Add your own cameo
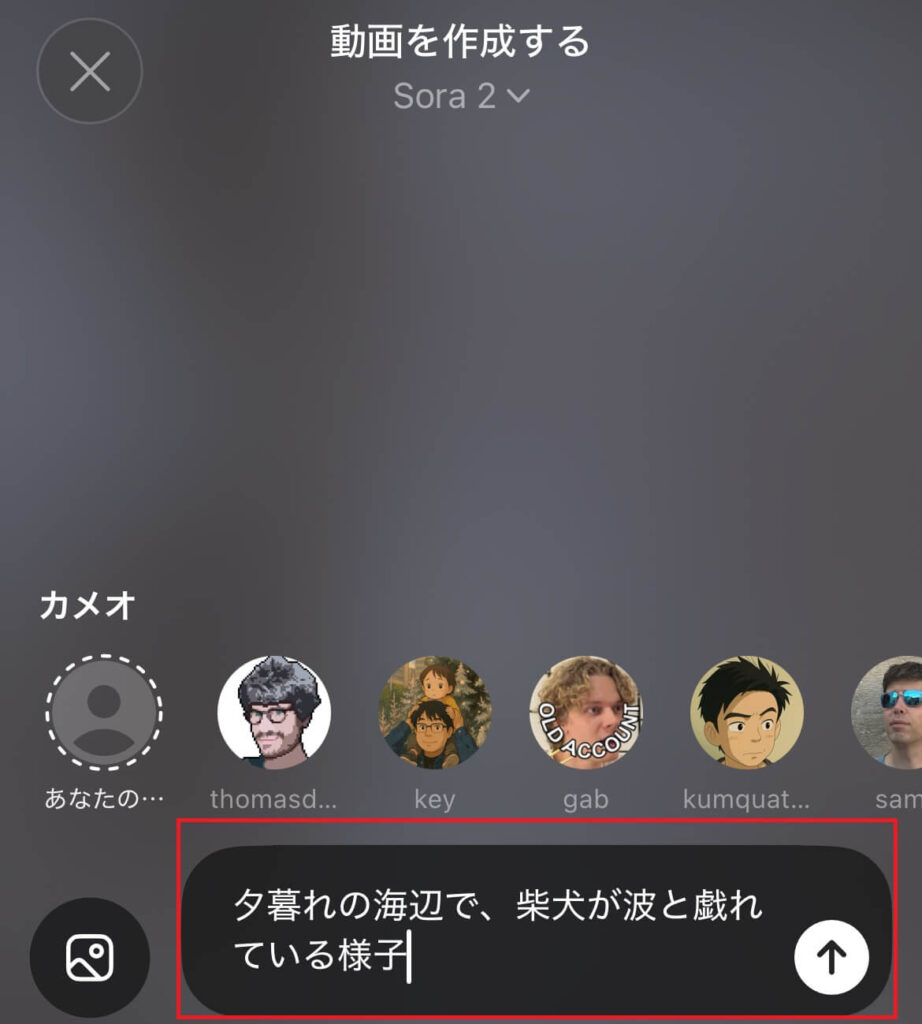922x1024 pixels. tap(103, 712)
